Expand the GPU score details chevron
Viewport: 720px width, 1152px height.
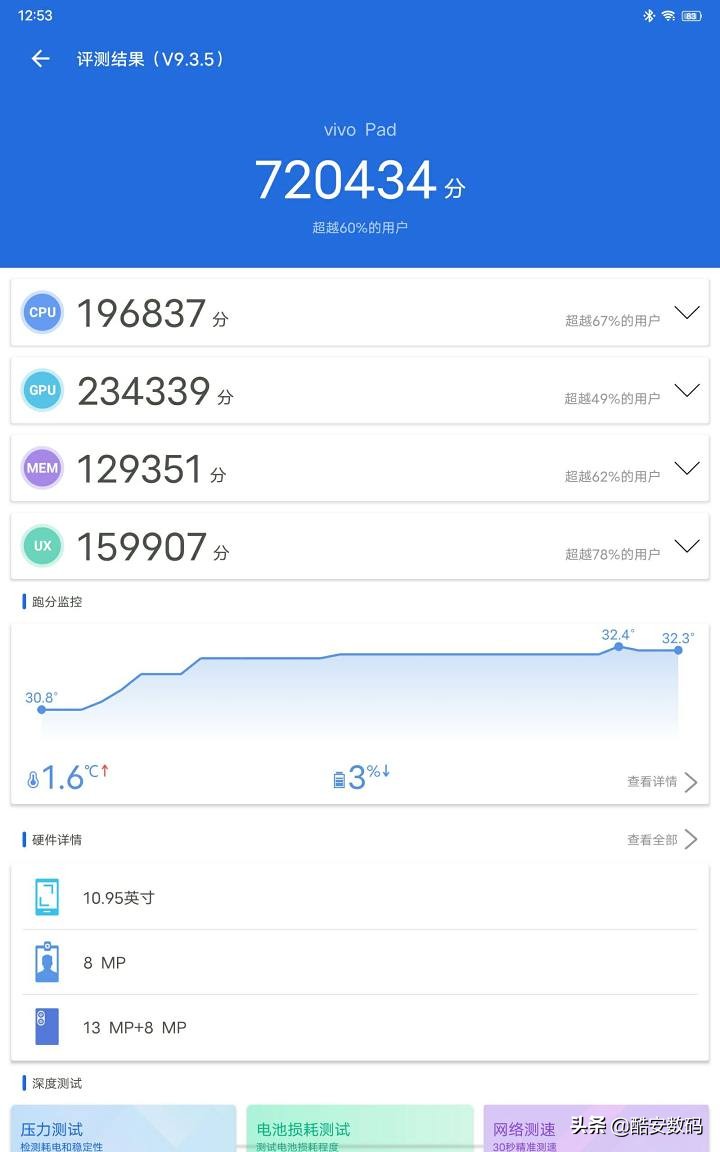point(687,390)
